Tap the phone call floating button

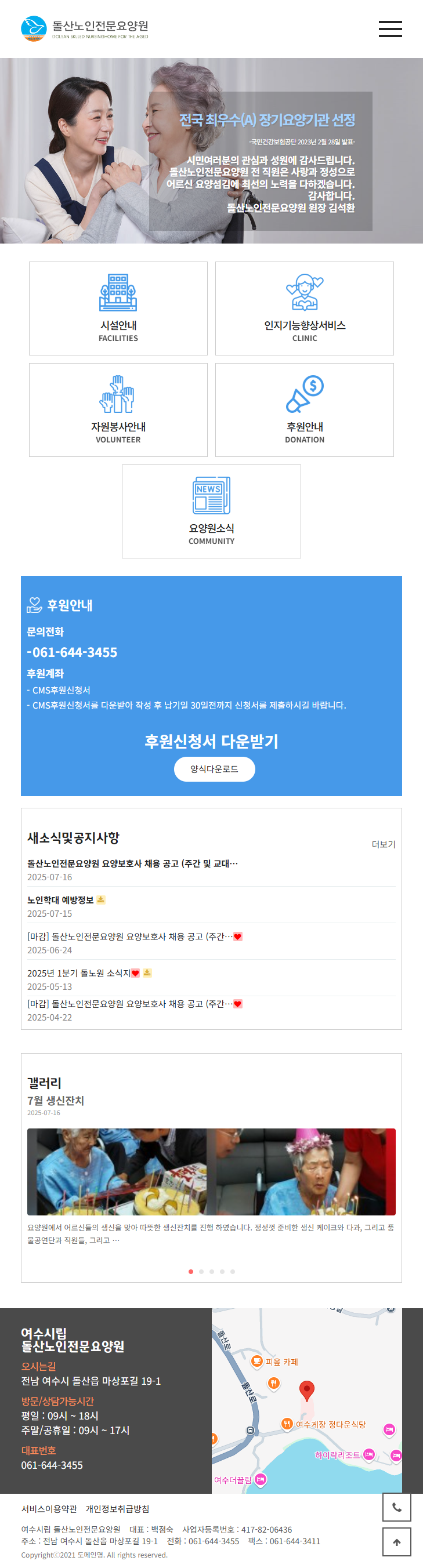tap(396, 1507)
